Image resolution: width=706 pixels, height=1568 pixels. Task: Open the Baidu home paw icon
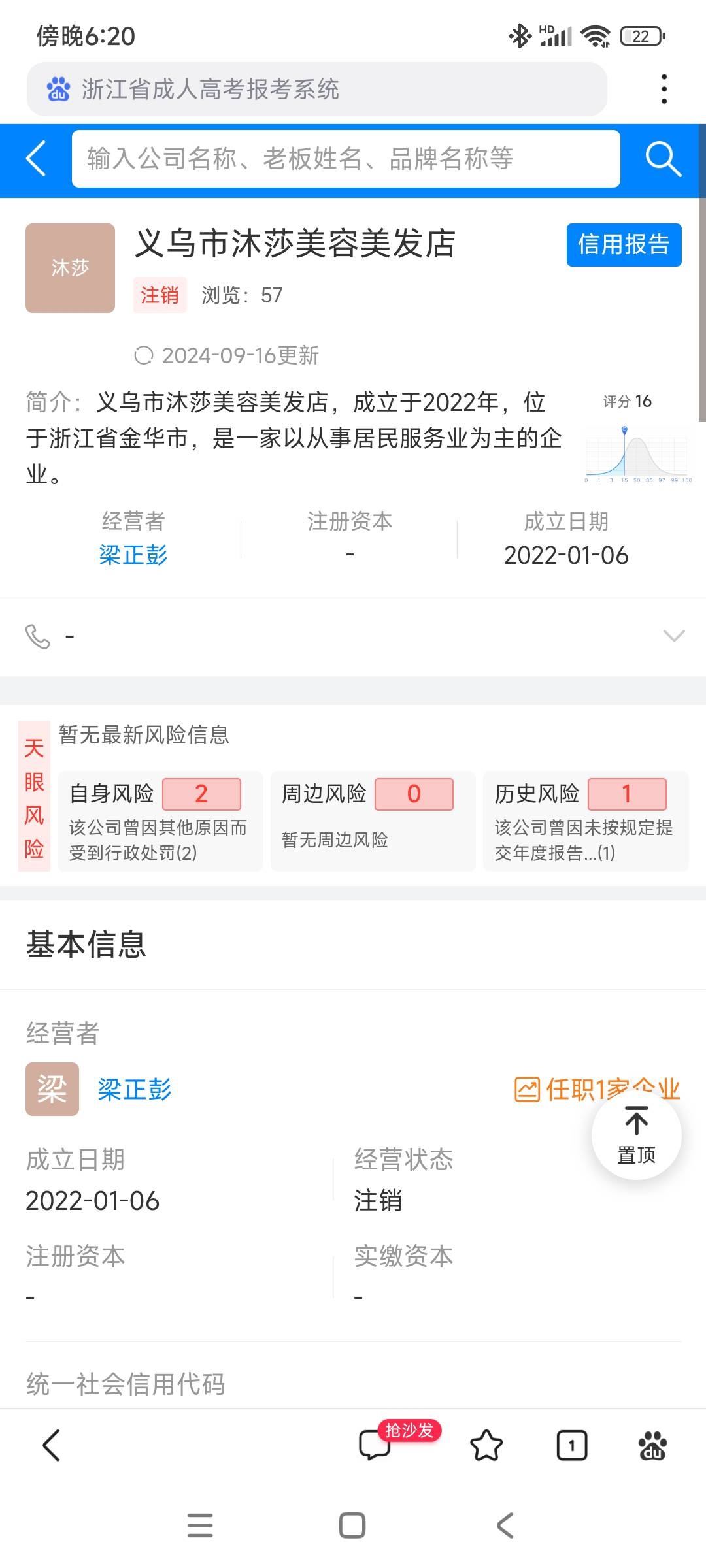(x=652, y=1445)
